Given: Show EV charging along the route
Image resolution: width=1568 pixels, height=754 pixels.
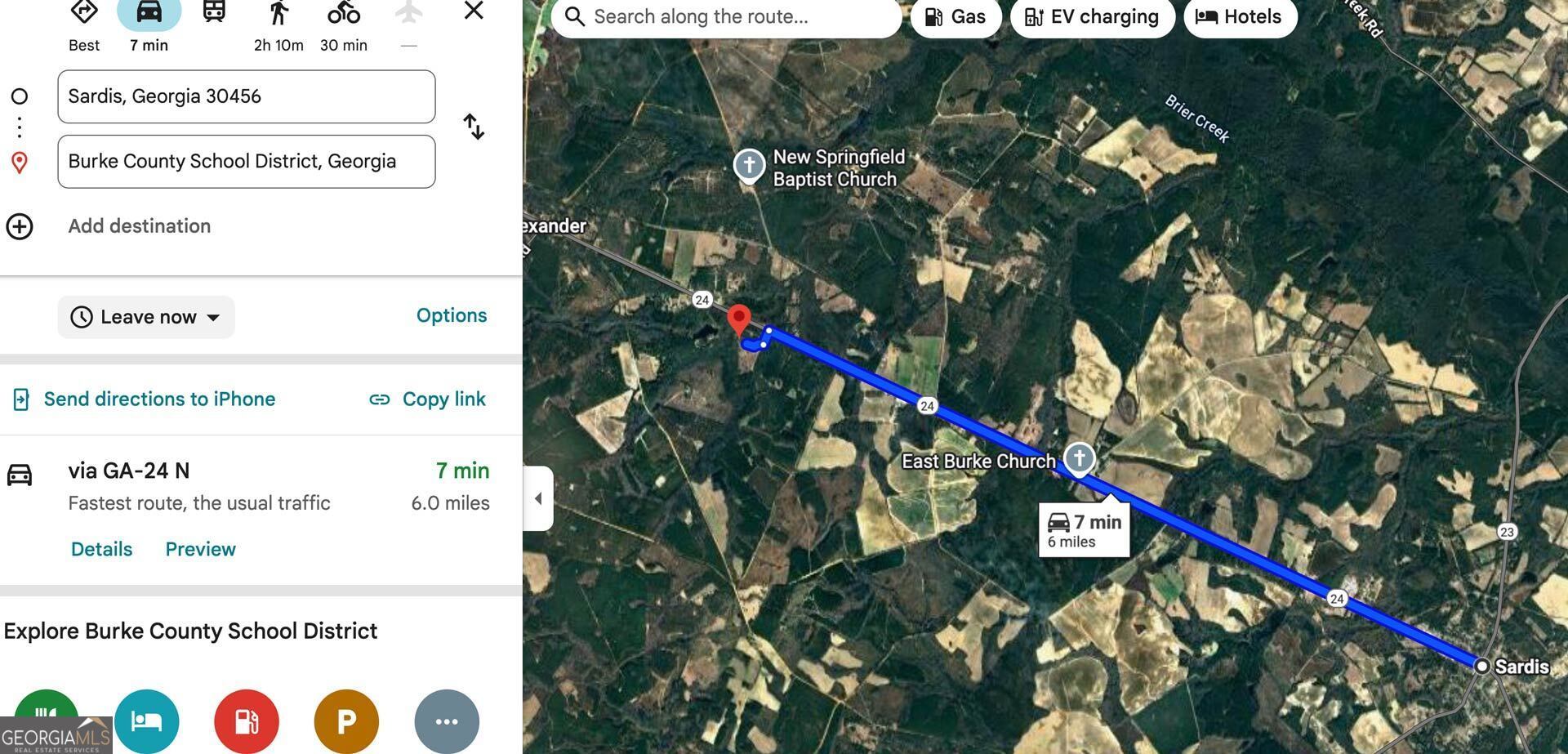Looking at the screenshot, I should pyautogui.click(x=1092, y=17).
